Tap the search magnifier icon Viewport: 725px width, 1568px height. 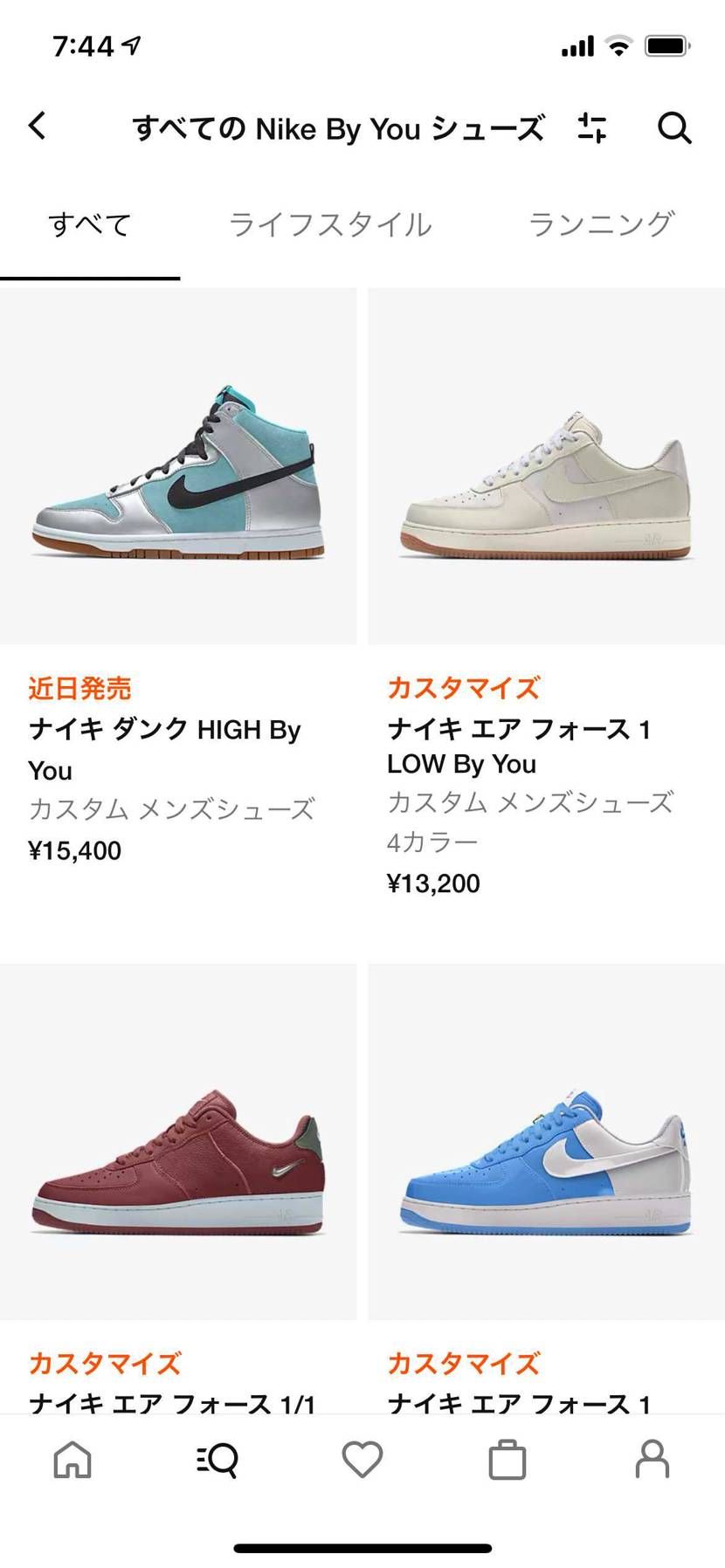673,129
